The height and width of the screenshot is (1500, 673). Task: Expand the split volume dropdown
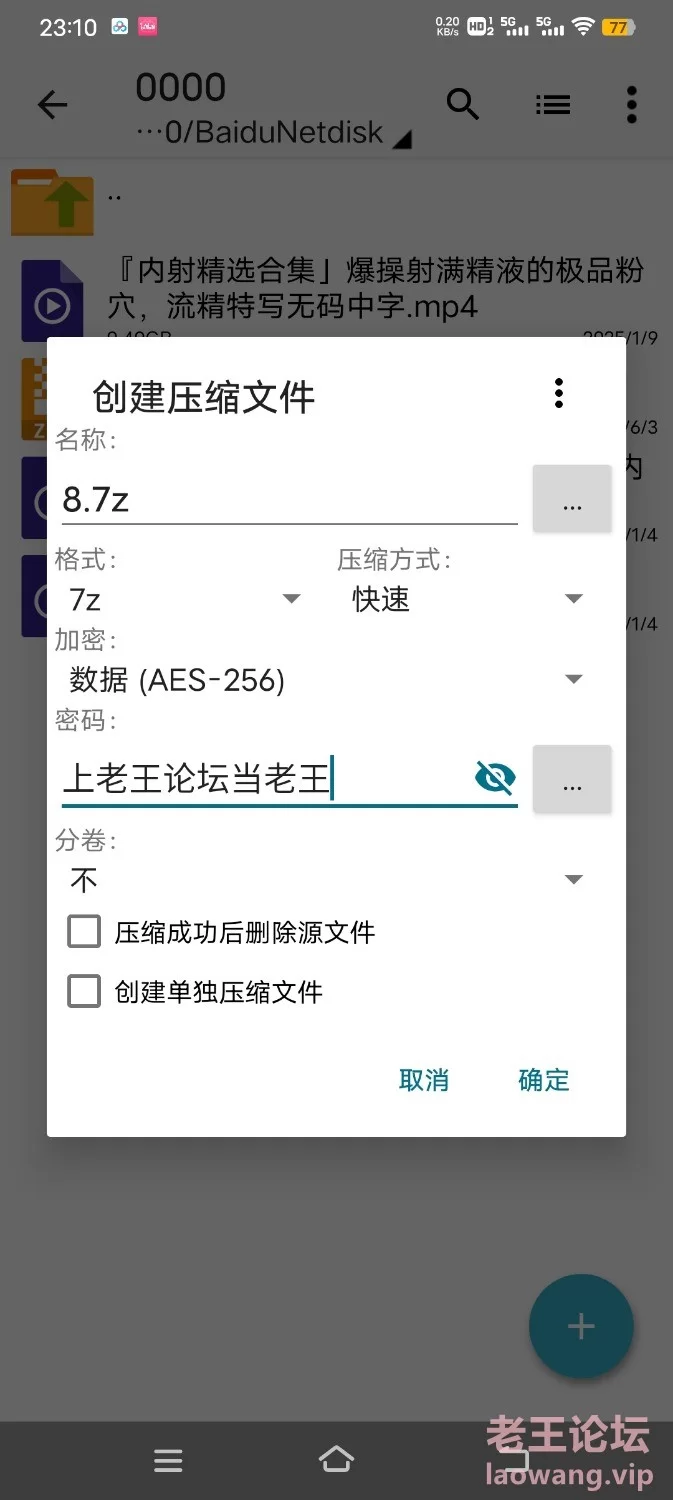click(x=324, y=880)
